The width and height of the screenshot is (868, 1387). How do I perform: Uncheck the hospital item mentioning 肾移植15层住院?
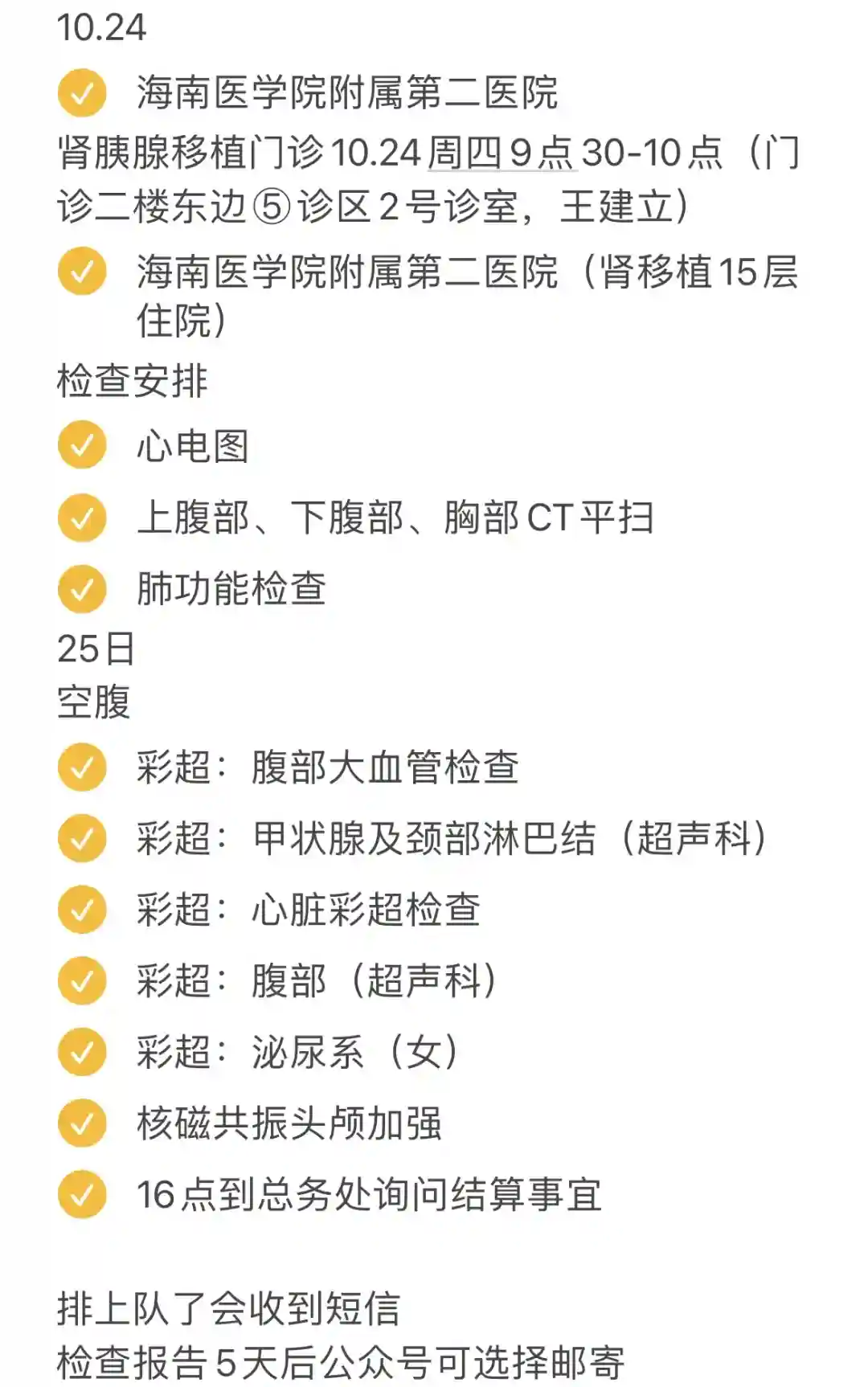point(82,272)
